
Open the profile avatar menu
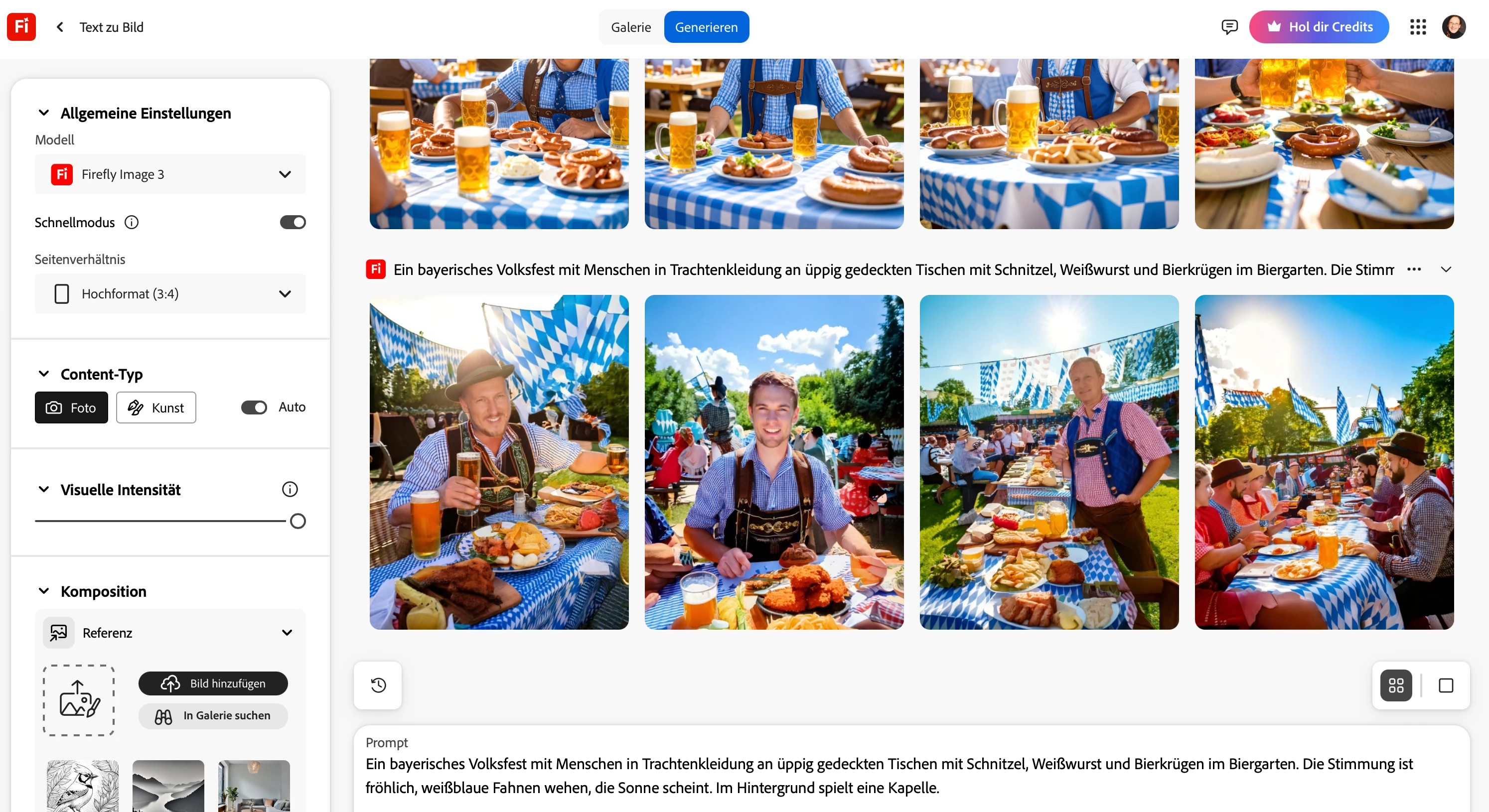click(x=1454, y=27)
